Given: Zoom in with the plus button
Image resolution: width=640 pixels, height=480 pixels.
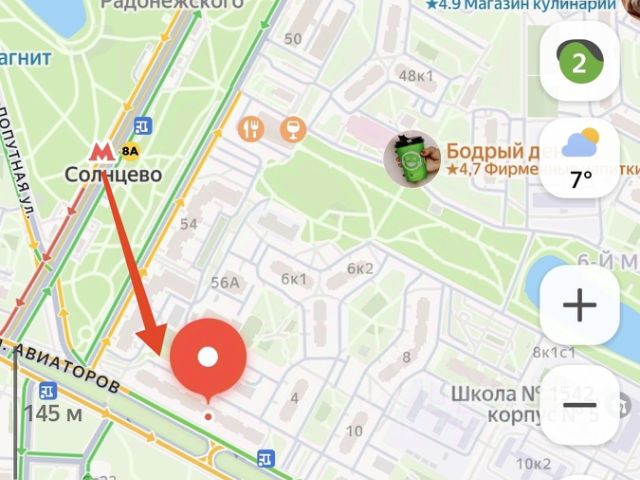Looking at the screenshot, I should [x=579, y=306].
